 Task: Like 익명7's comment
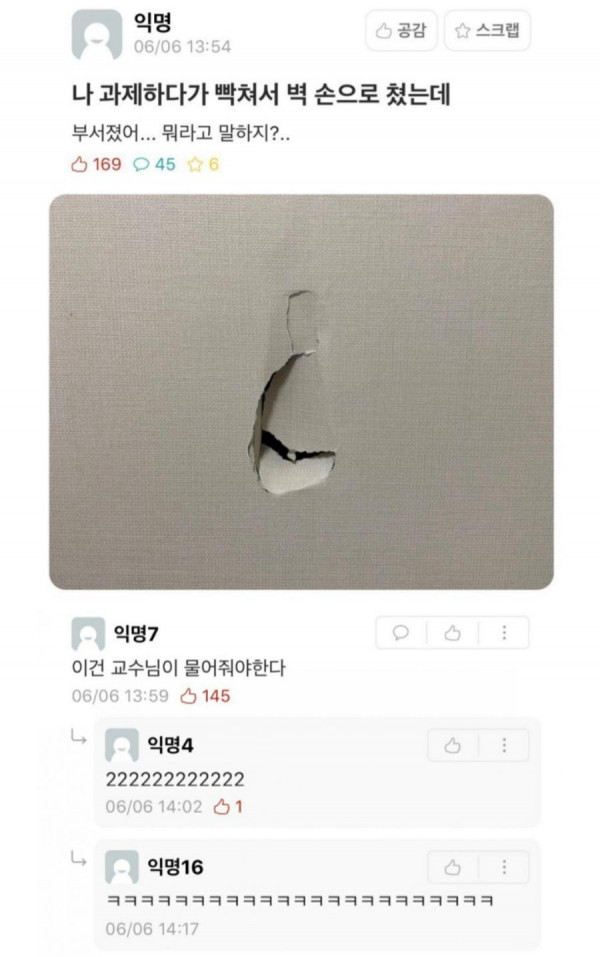(x=452, y=633)
